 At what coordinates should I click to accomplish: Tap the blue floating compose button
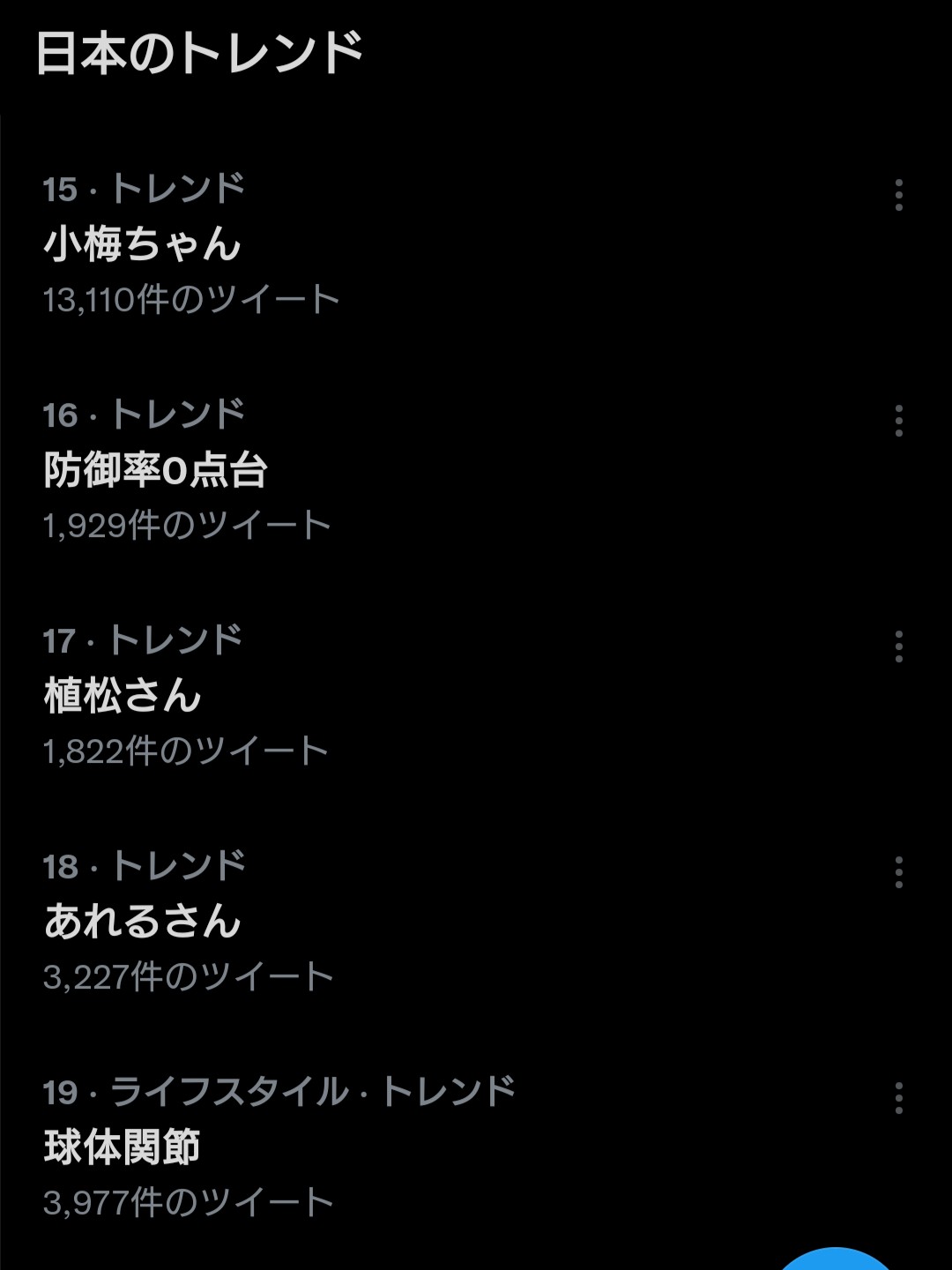point(836,1260)
